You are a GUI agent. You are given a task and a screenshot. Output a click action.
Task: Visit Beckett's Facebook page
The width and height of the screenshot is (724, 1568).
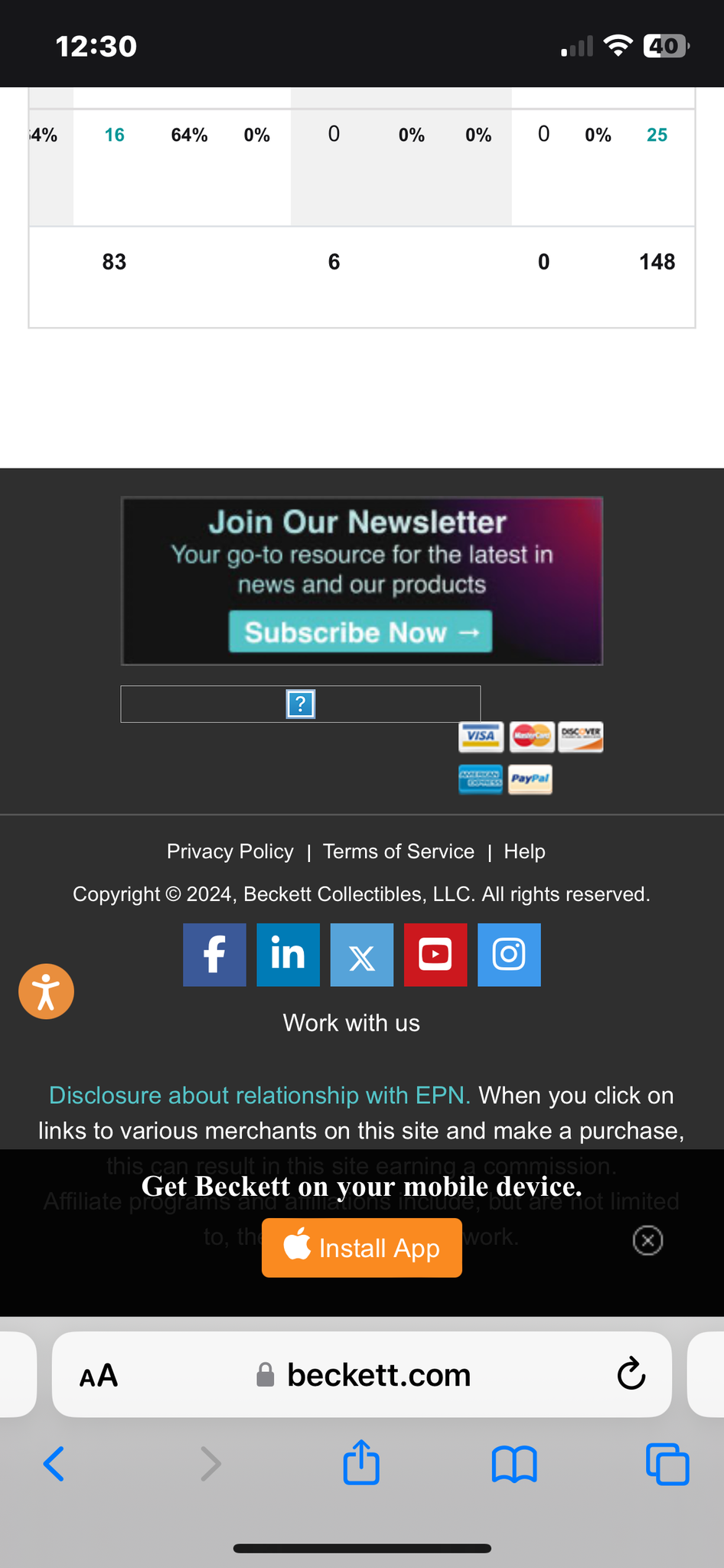(x=214, y=955)
